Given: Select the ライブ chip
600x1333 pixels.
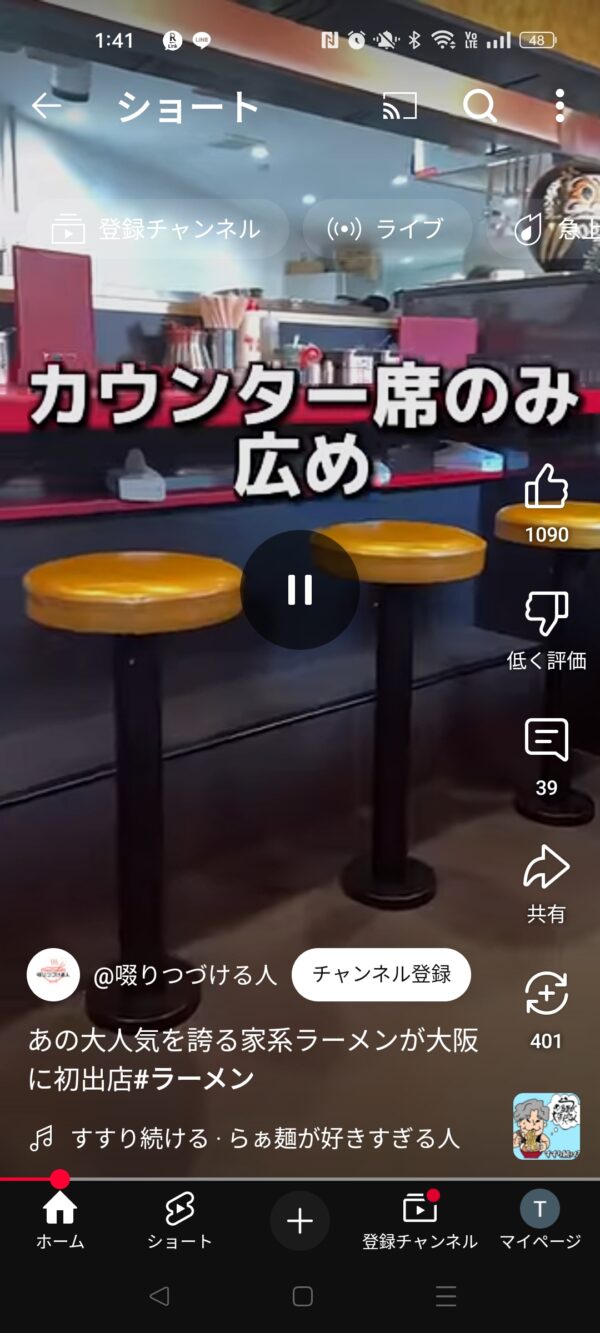Looking at the screenshot, I should [387, 229].
